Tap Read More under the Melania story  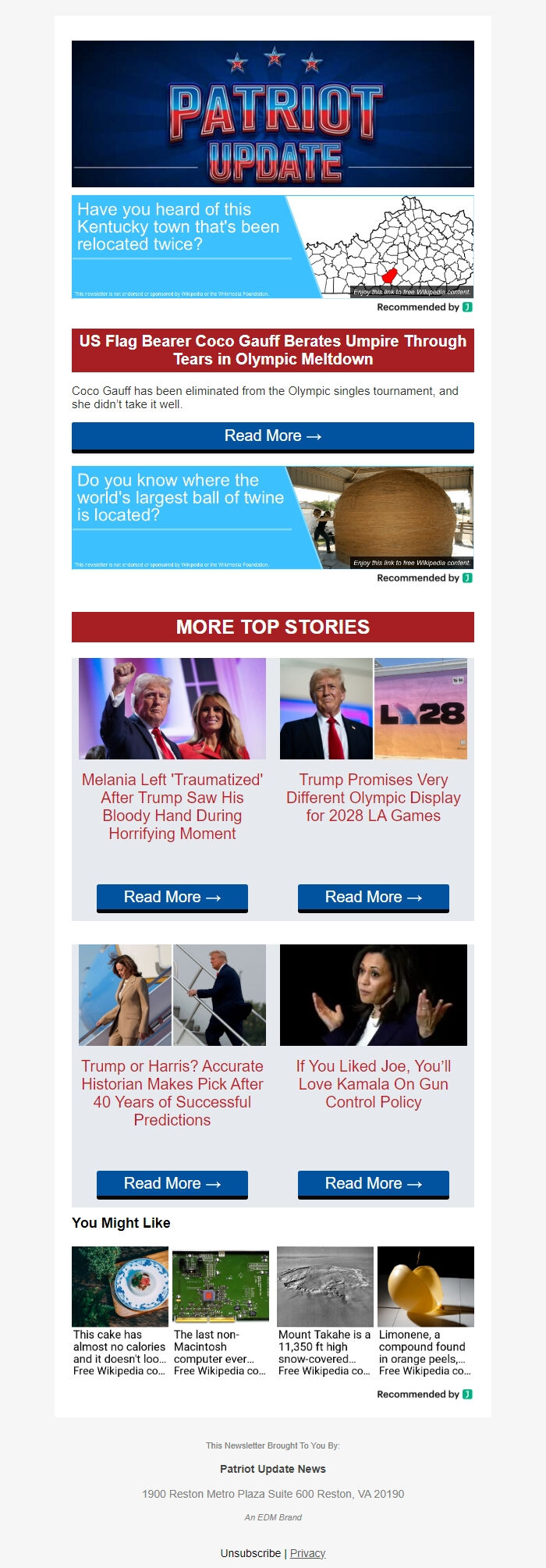pyautogui.click(x=172, y=897)
